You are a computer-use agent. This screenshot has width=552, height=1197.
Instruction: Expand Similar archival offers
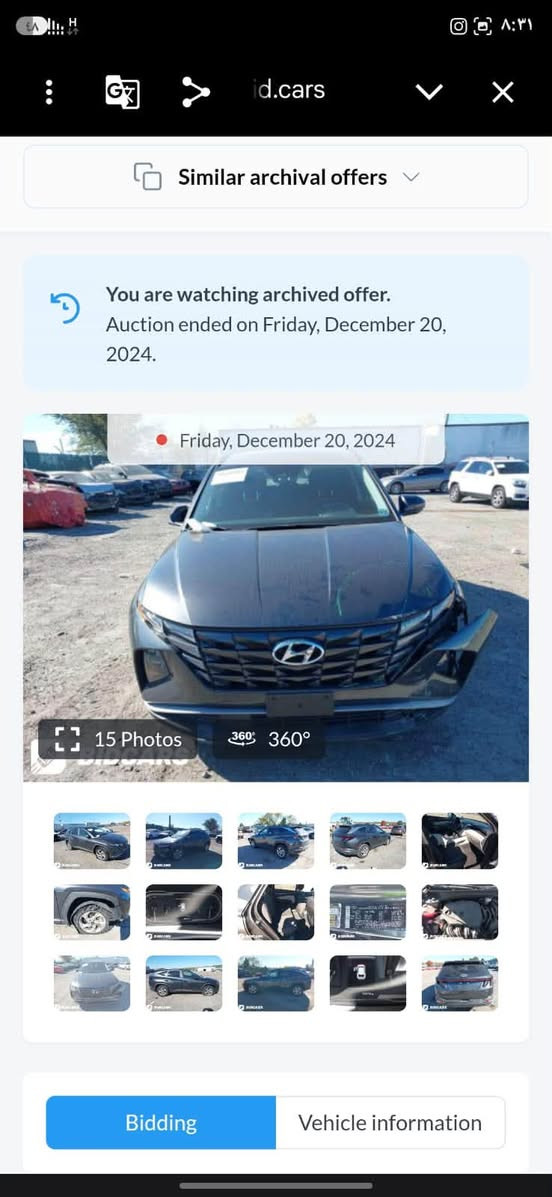point(276,177)
